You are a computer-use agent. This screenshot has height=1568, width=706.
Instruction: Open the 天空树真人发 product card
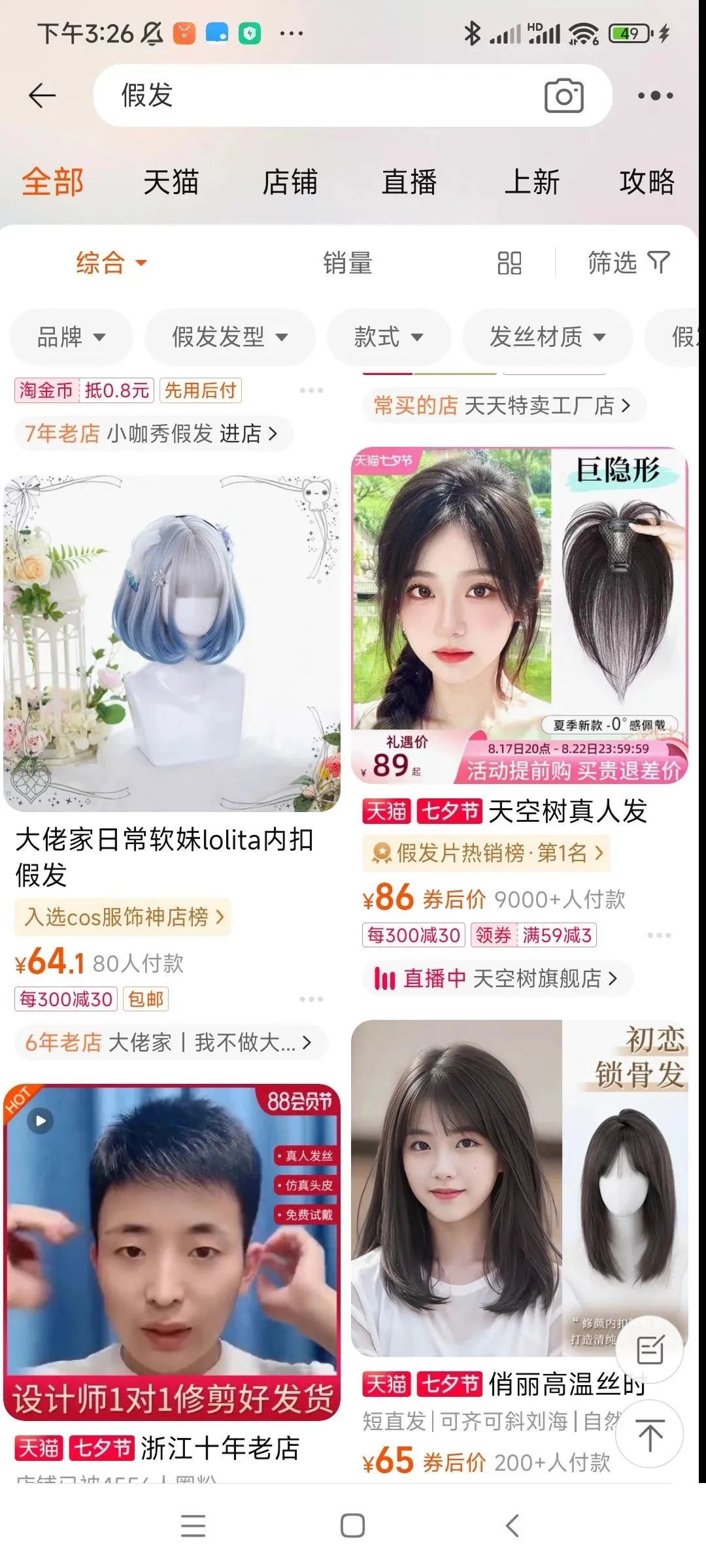click(x=519, y=615)
